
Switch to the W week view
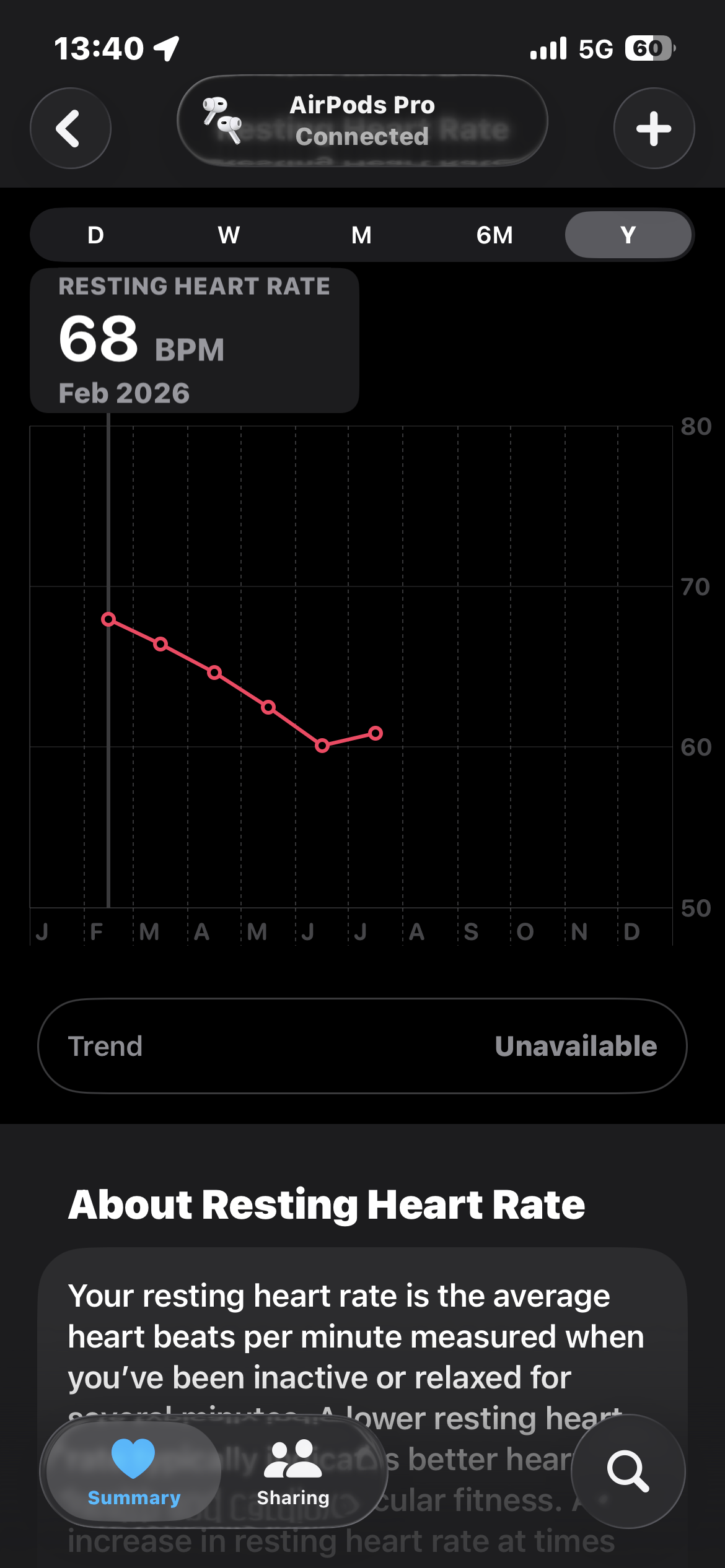229,235
